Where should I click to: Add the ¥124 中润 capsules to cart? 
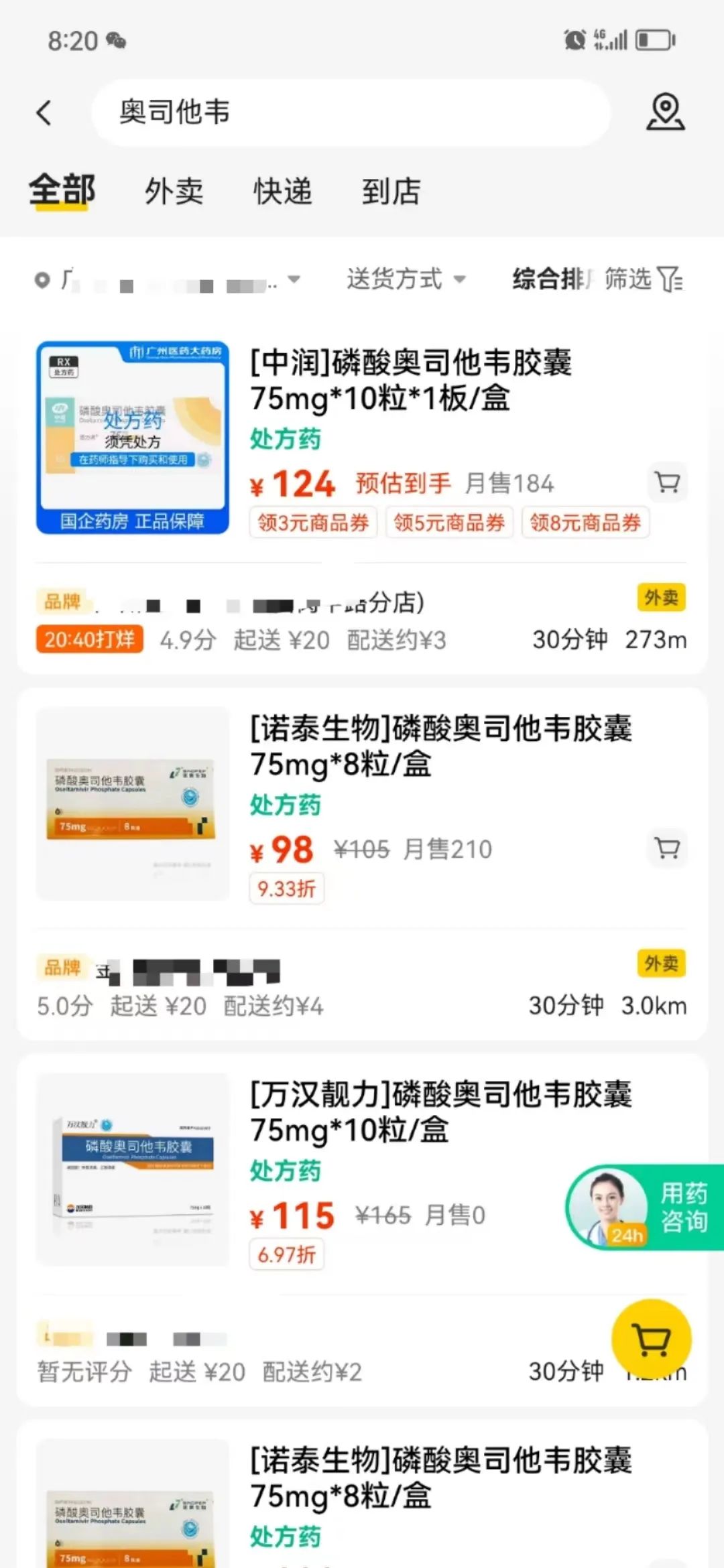point(667,482)
